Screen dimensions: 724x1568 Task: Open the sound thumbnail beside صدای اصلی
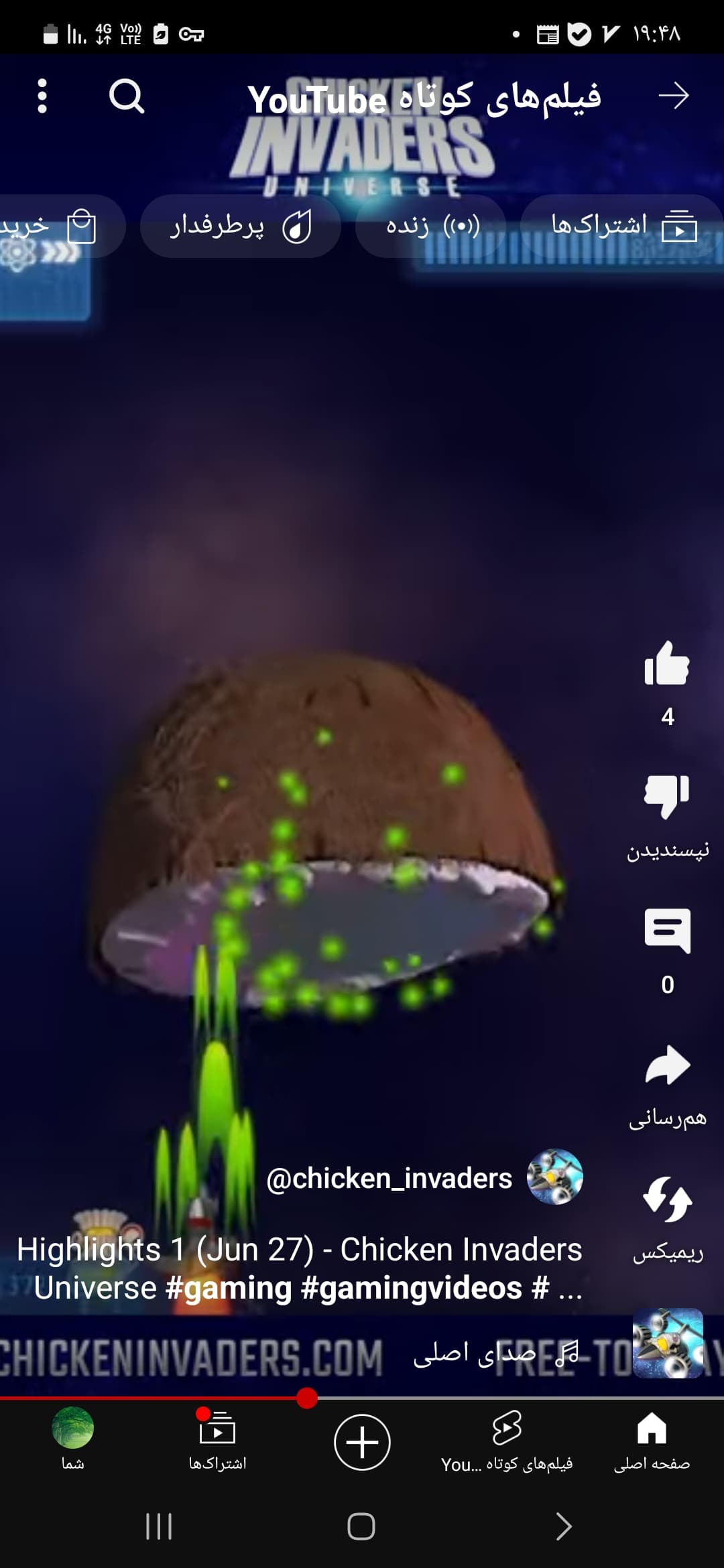pos(668,1343)
